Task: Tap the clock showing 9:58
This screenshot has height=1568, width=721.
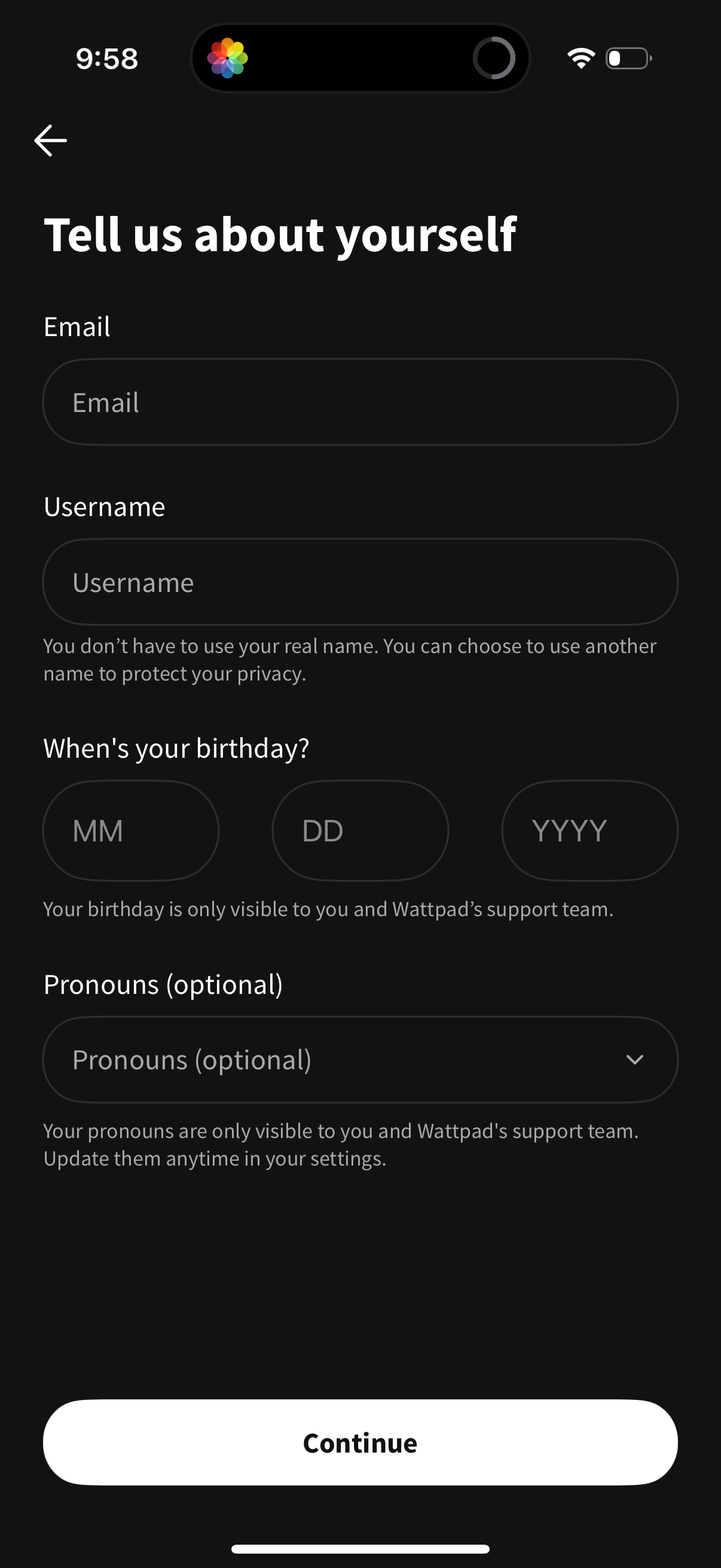Action: pyautogui.click(x=106, y=58)
